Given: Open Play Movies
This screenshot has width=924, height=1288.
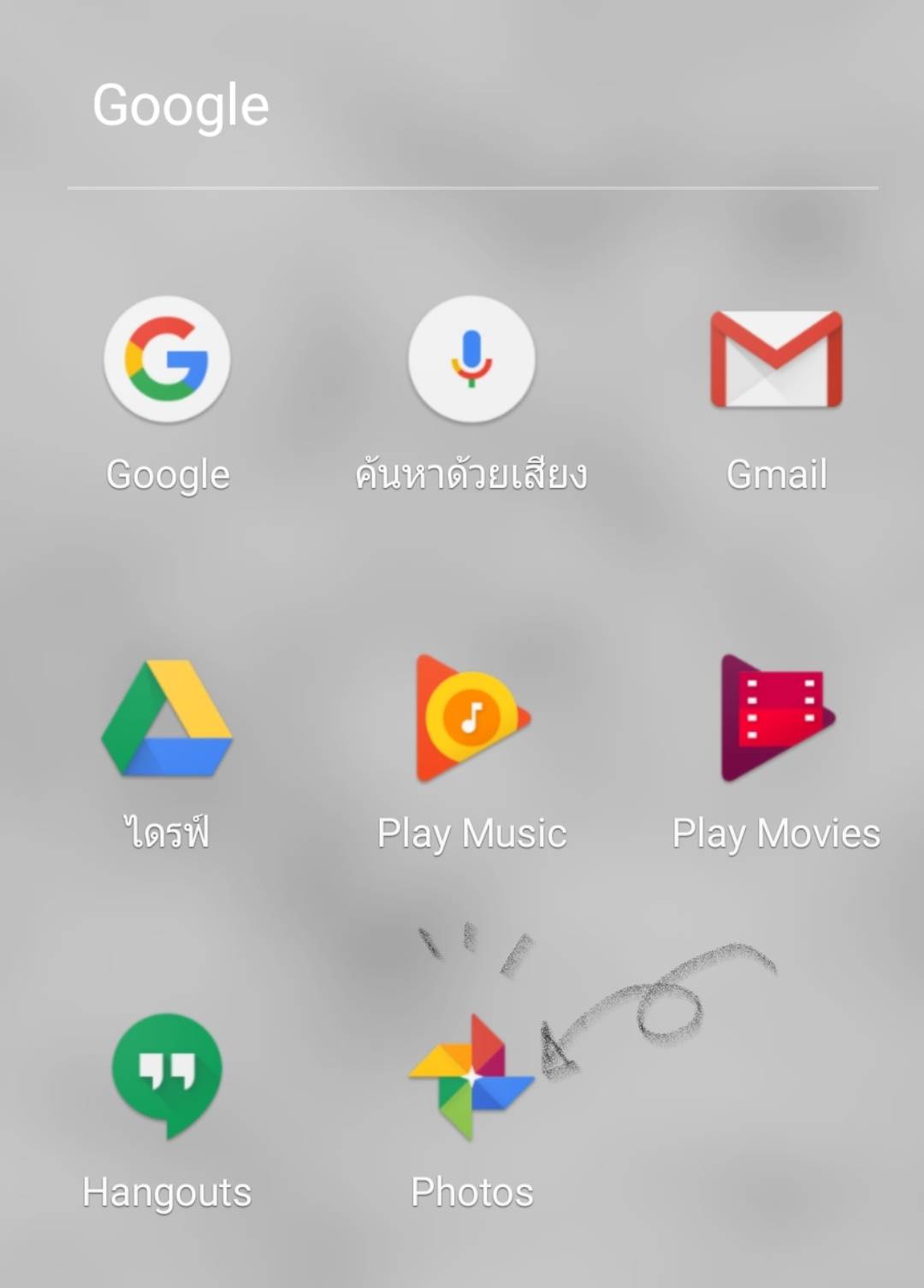Looking at the screenshot, I should click(x=776, y=719).
